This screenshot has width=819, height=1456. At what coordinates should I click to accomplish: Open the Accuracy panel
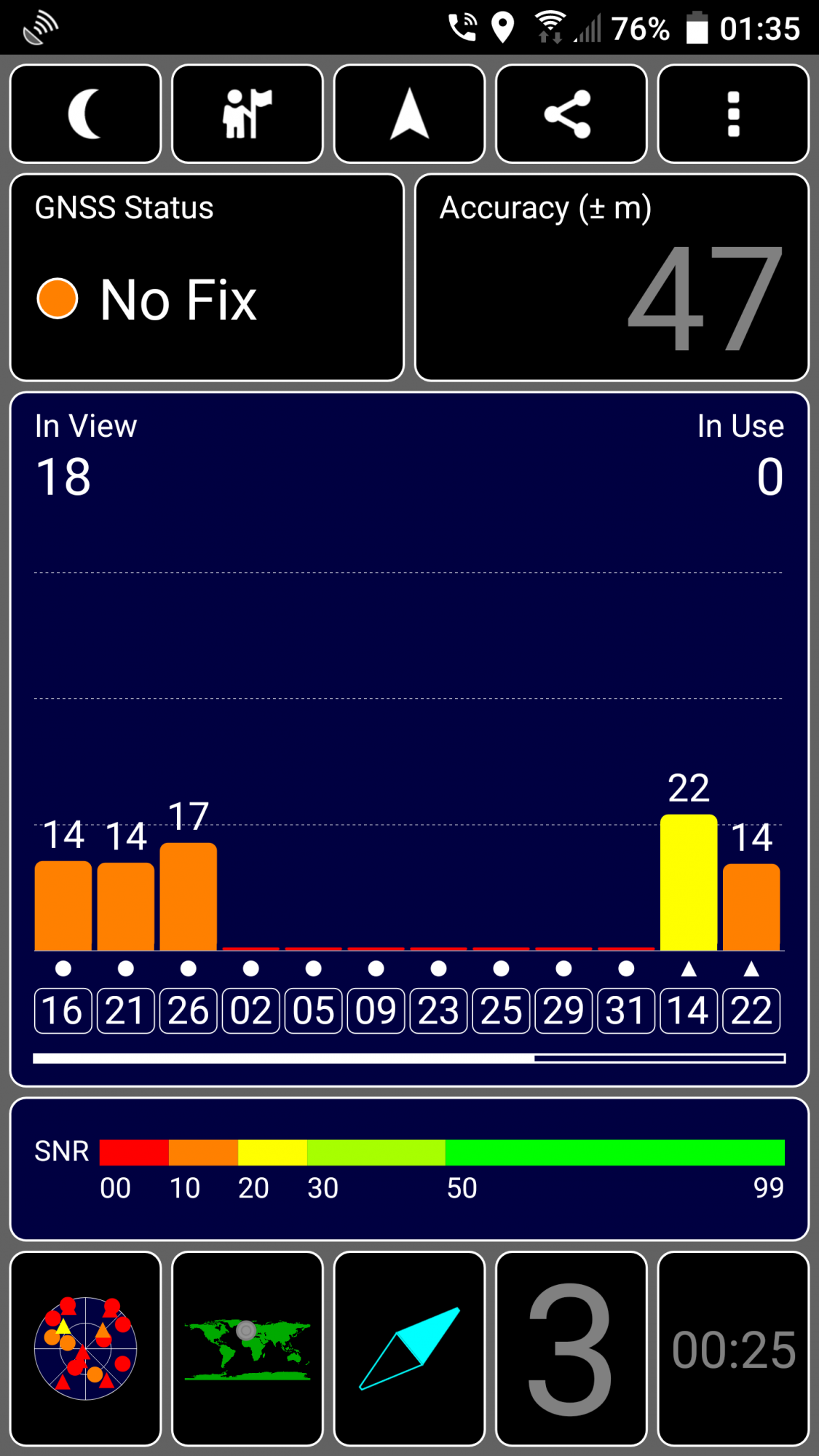click(x=612, y=277)
